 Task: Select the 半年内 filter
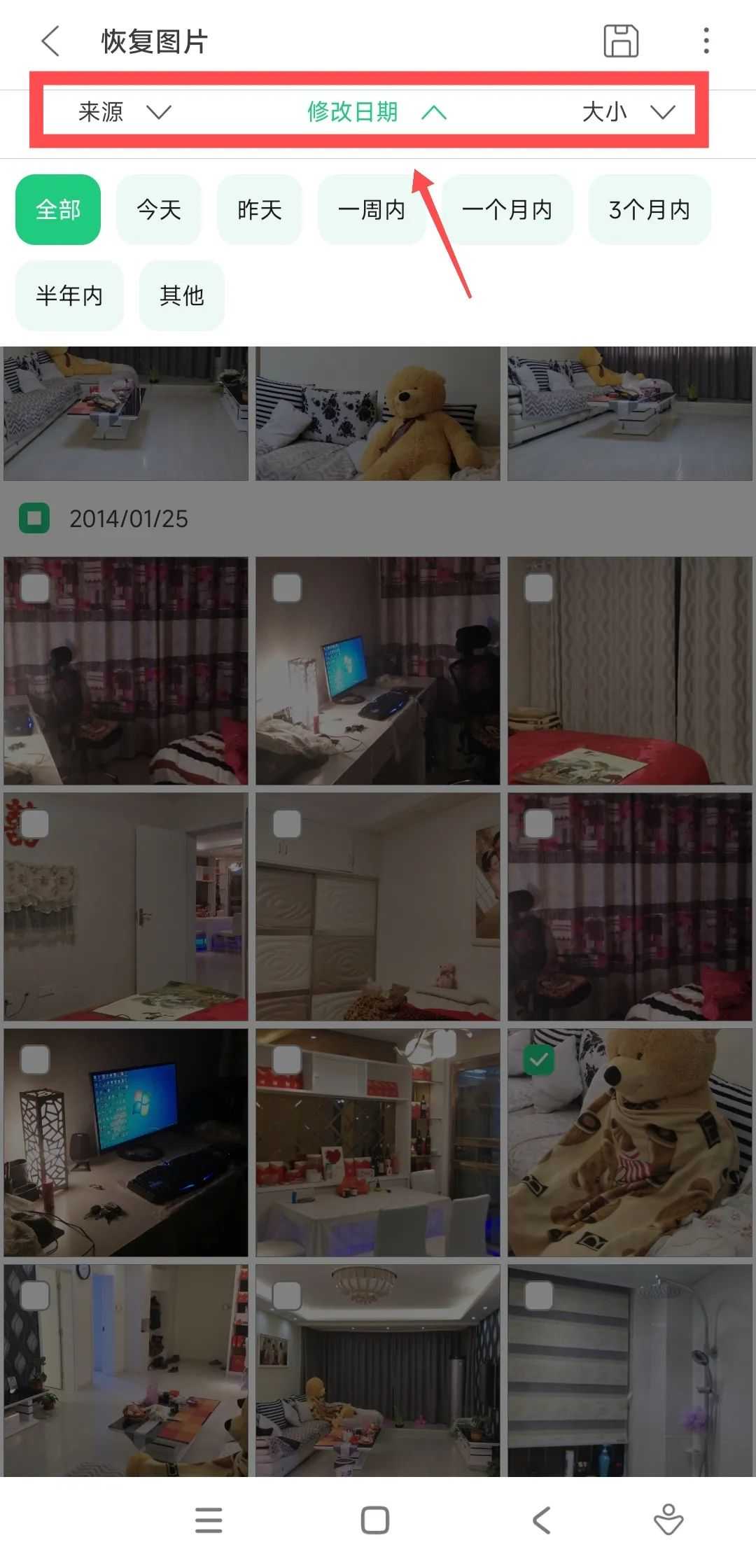(69, 296)
